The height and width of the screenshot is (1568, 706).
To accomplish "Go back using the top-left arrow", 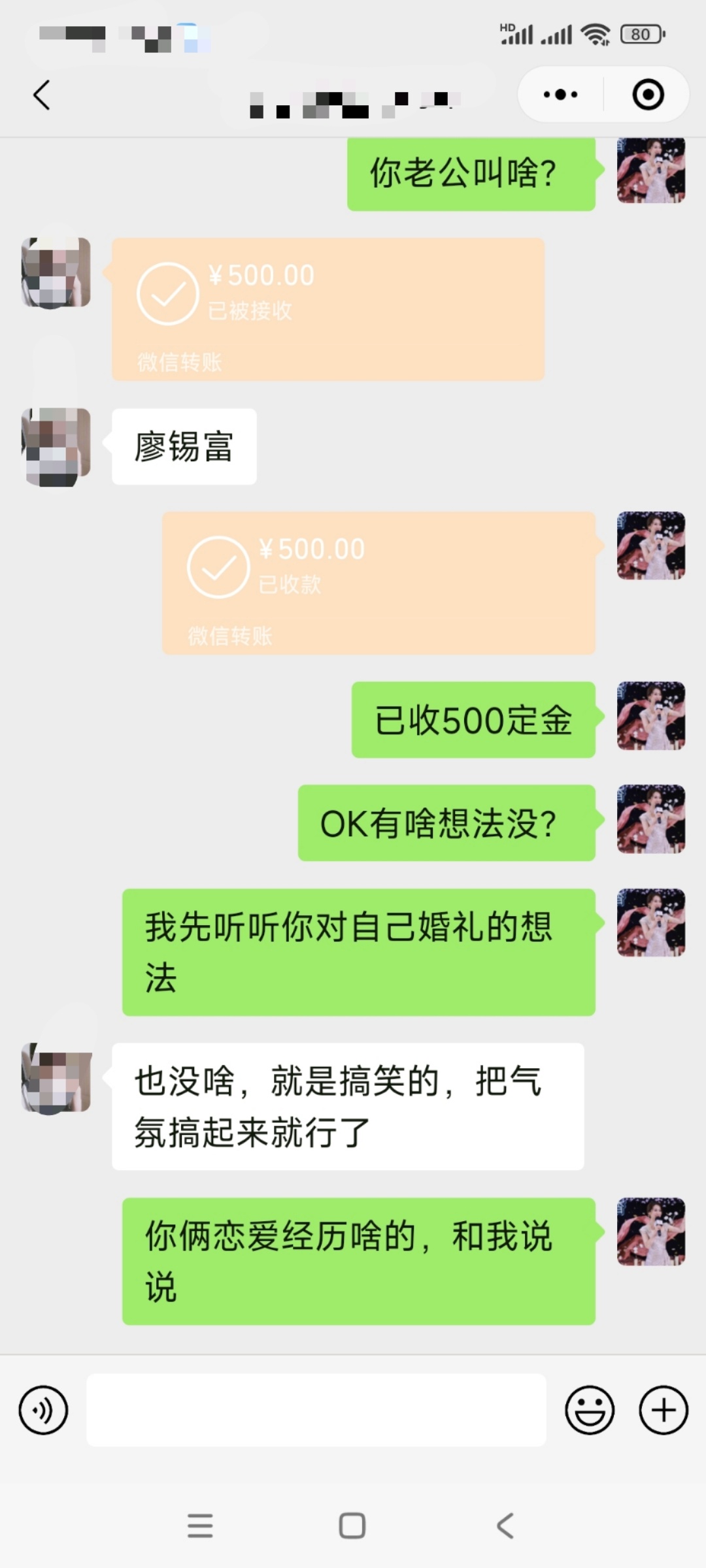I will click(42, 95).
